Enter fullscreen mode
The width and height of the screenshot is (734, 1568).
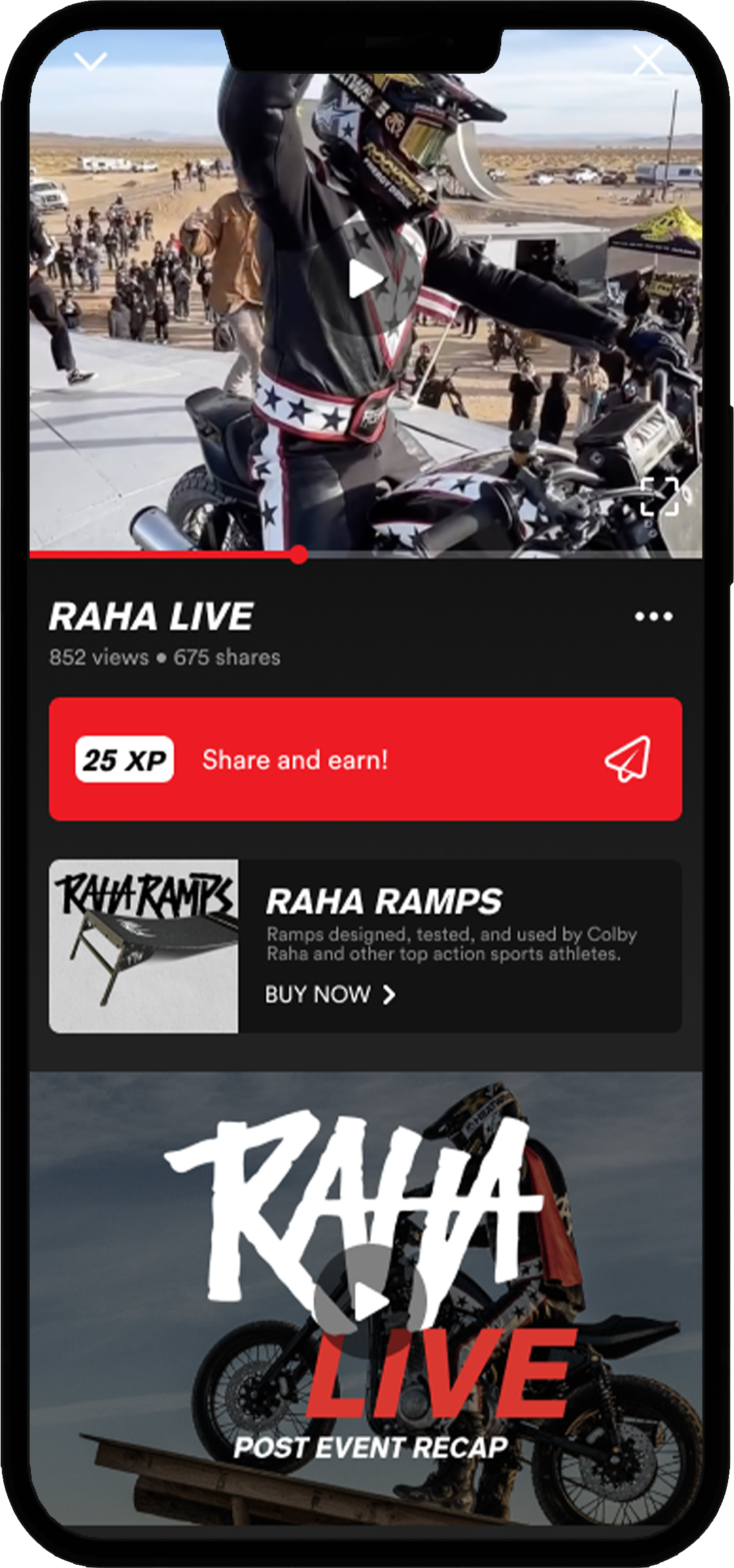coord(660,497)
